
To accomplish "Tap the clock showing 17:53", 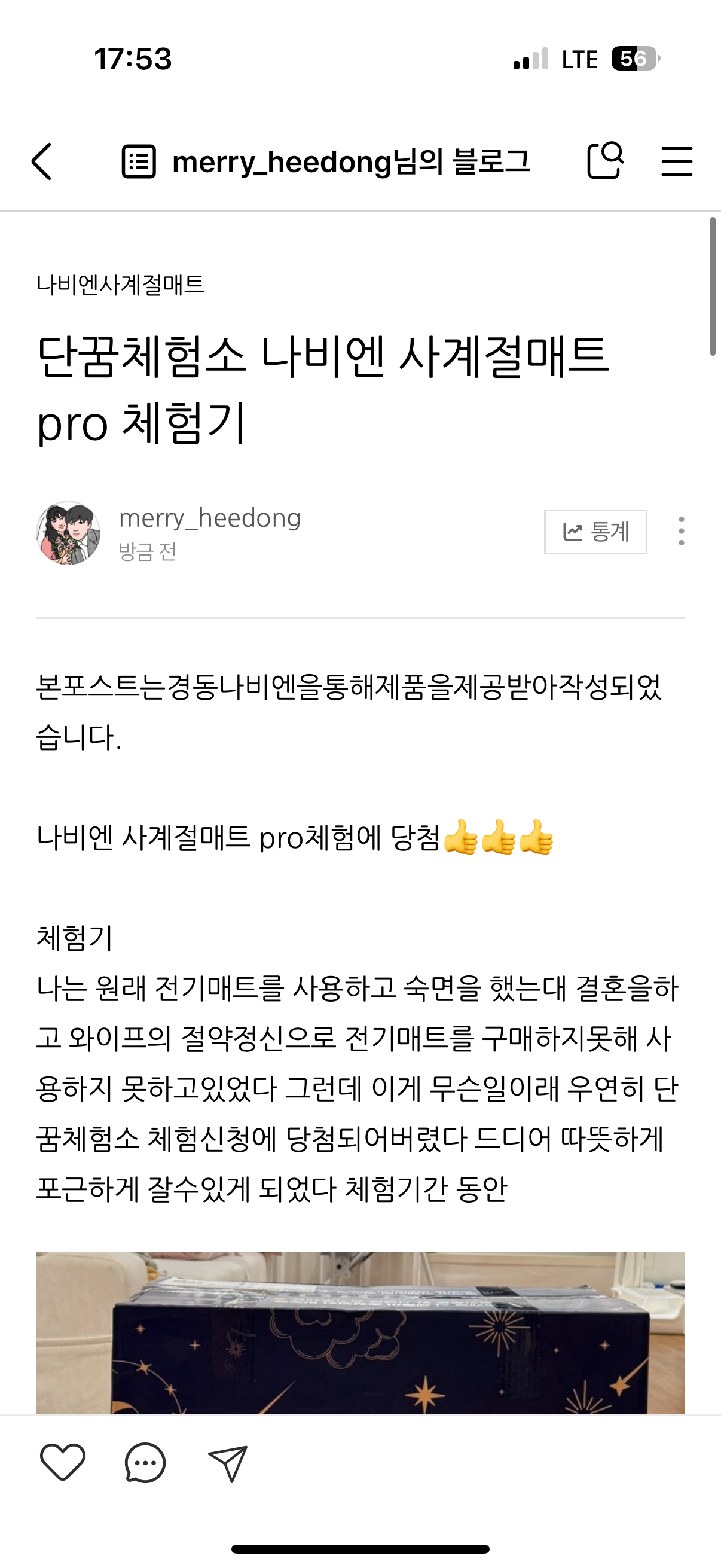I will [x=135, y=59].
